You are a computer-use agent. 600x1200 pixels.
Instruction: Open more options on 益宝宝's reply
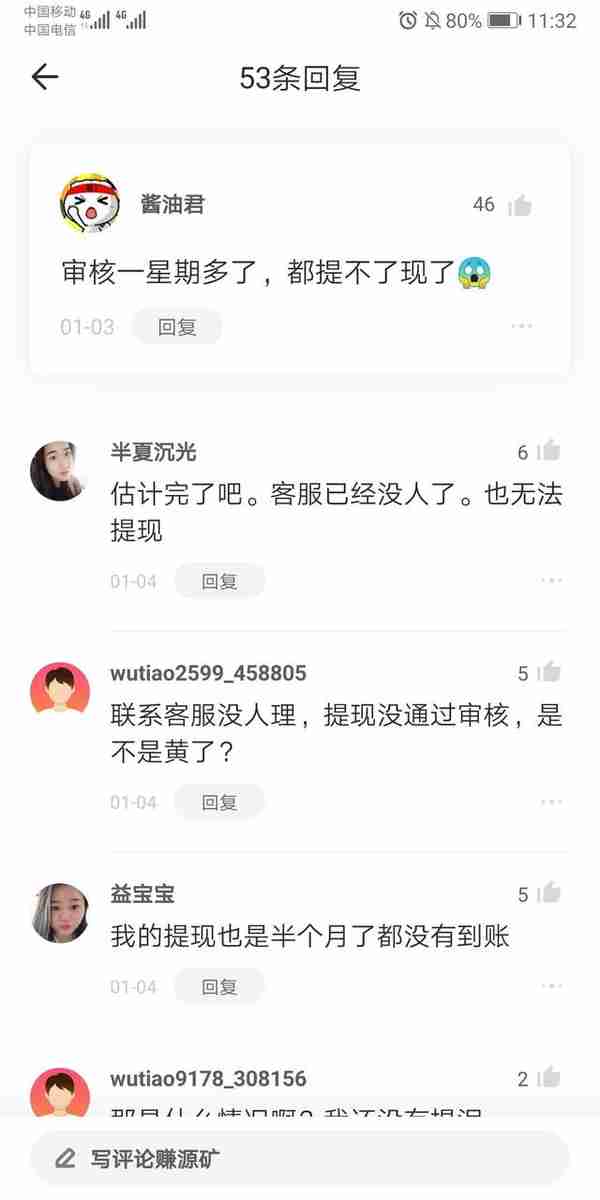[551, 987]
